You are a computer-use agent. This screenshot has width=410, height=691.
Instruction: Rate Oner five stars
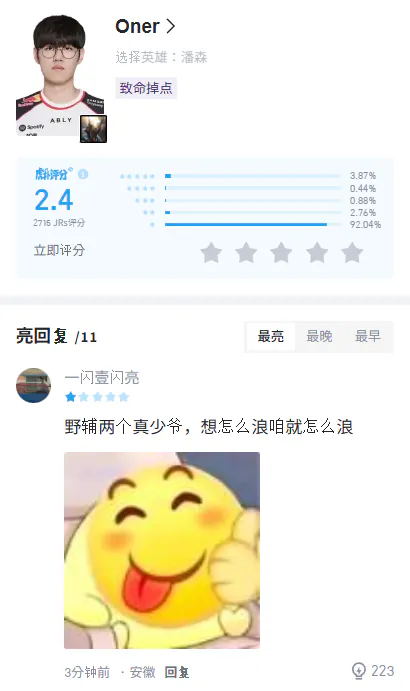352,253
